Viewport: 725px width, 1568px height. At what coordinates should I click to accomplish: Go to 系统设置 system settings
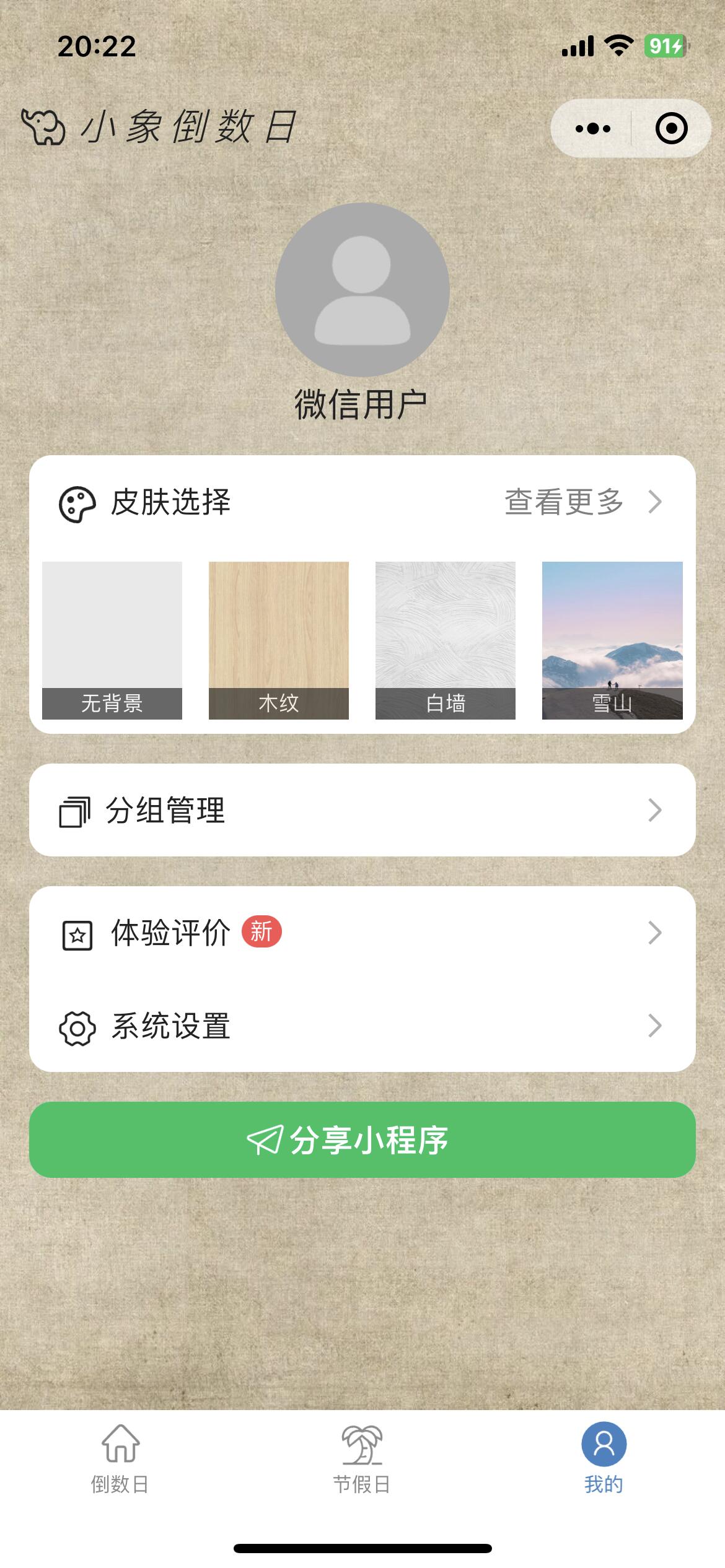(362, 1026)
